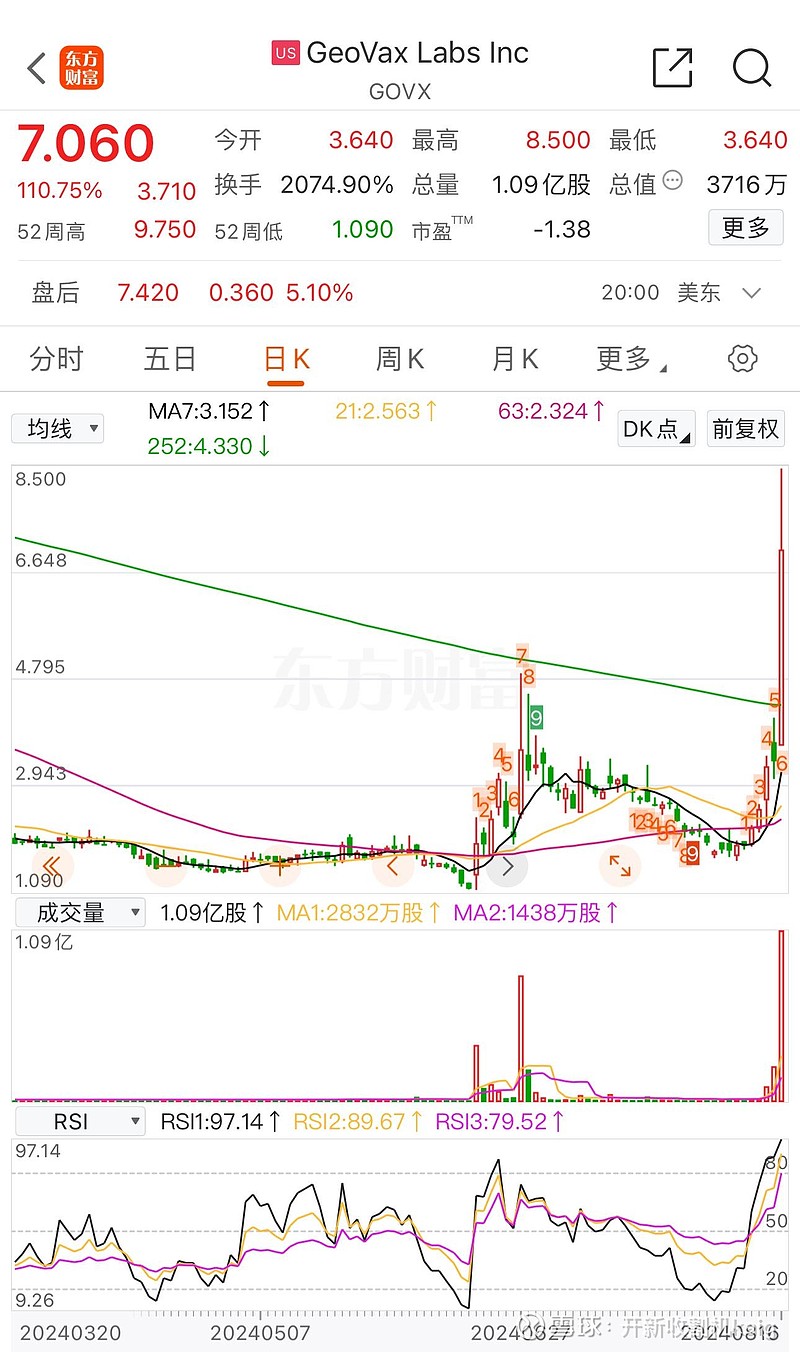Open the RSI indicator dropdown
800x1352 pixels.
click(x=78, y=1122)
